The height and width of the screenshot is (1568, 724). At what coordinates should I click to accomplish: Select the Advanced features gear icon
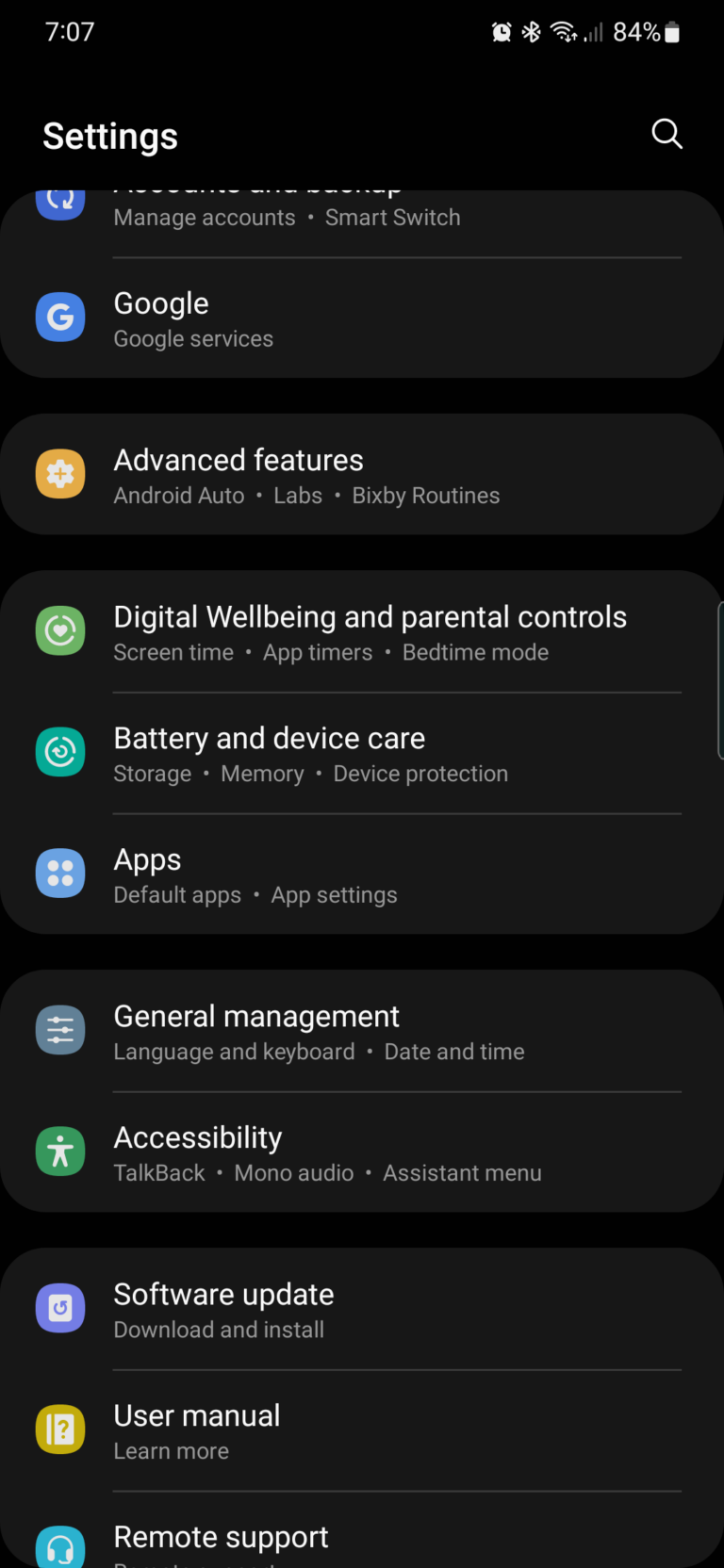tap(60, 474)
